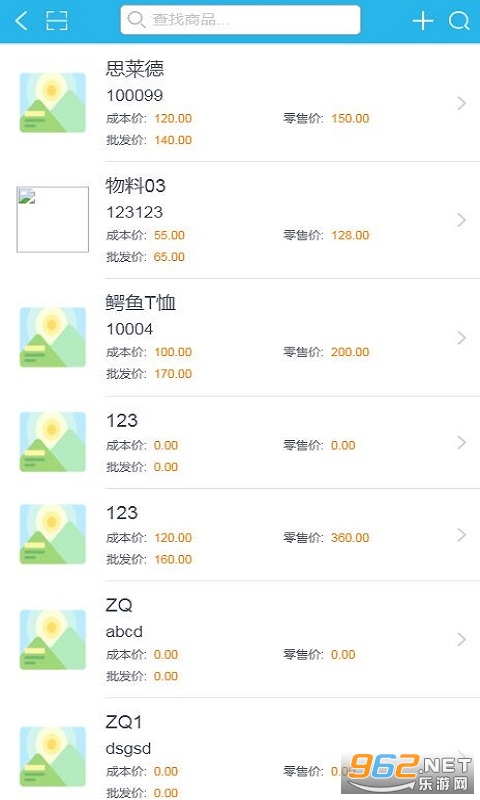The width and height of the screenshot is (480, 800).
Task: Tap the magnifier search icon at top right
Action: pyautogui.click(x=459, y=21)
